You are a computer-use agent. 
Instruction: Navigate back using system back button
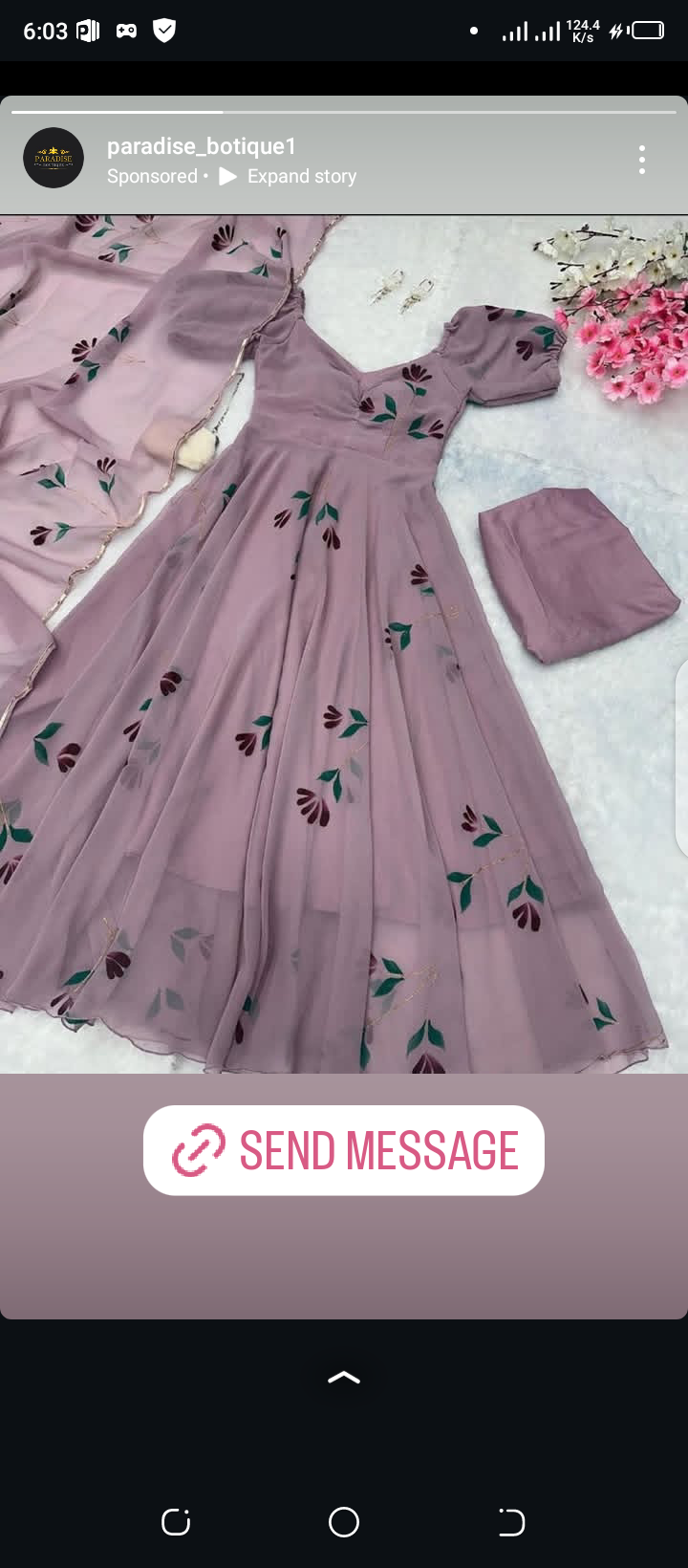click(511, 1522)
